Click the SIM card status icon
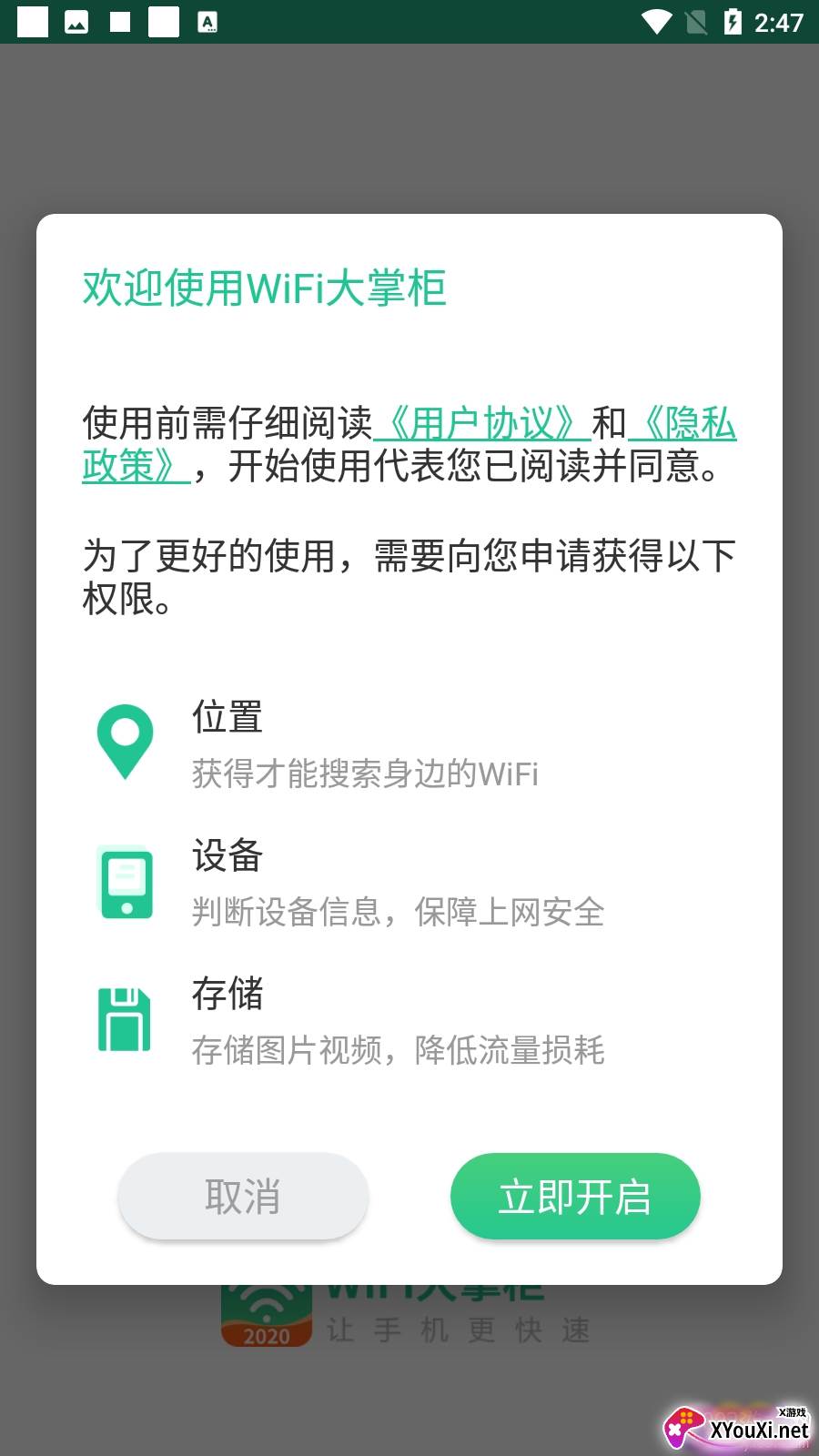The height and width of the screenshot is (1456, 819). (x=693, y=21)
